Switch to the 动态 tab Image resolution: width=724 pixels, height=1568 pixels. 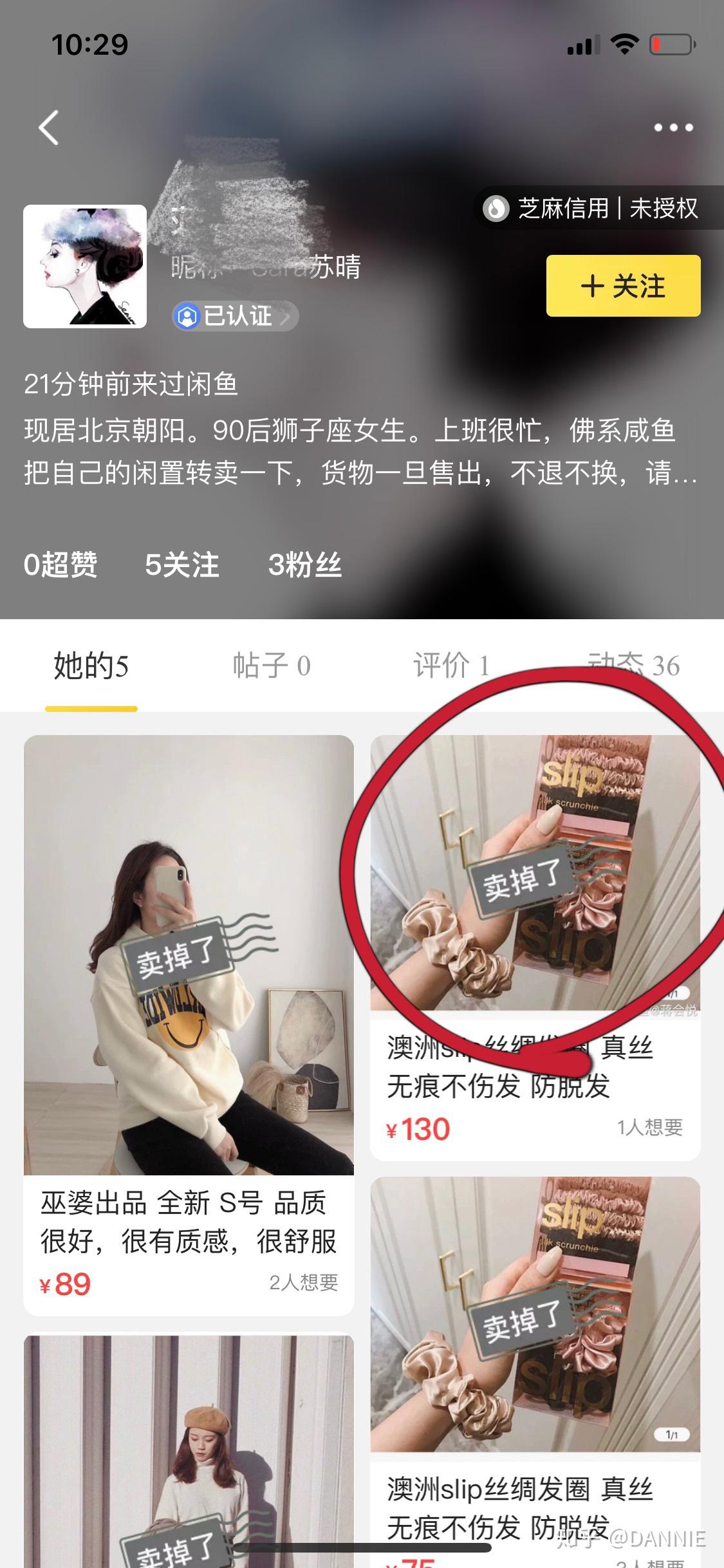point(633,666)
